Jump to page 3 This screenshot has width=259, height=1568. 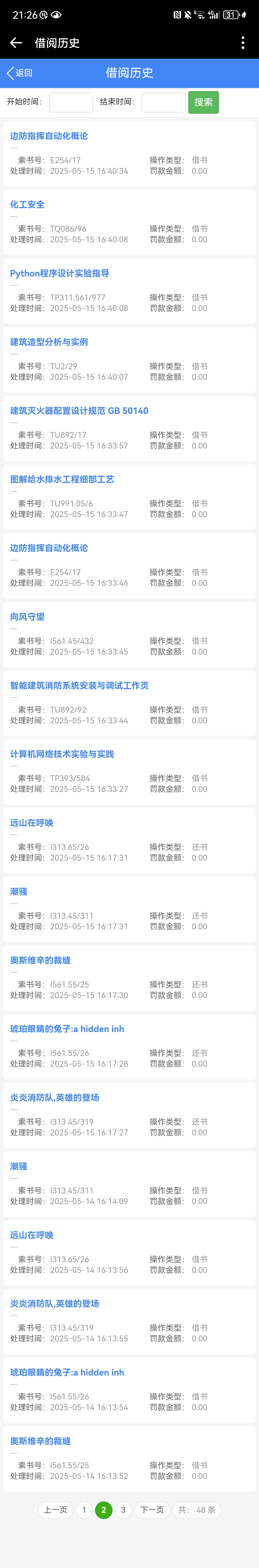point(123,1510)
